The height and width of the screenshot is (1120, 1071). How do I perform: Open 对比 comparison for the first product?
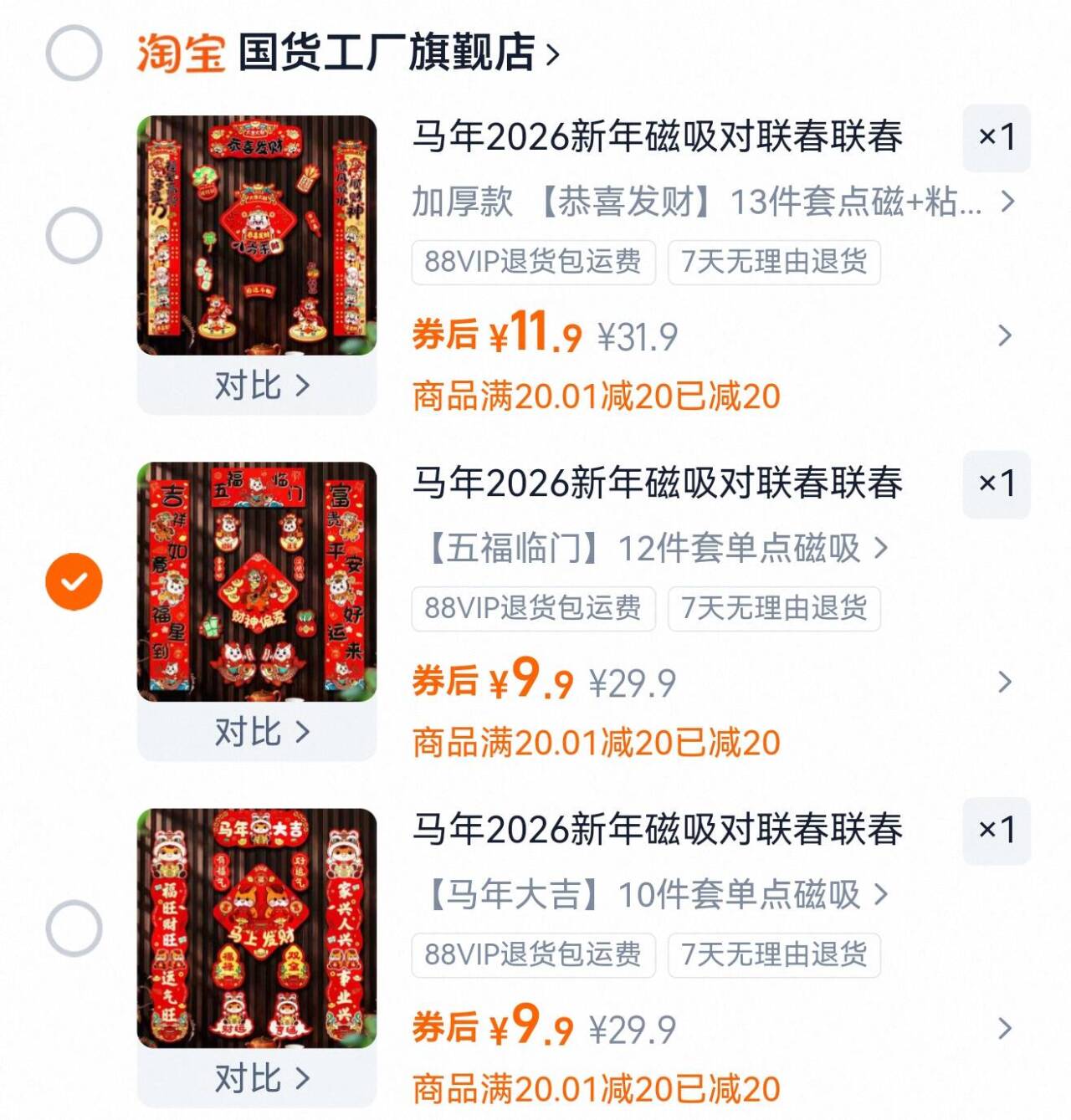pos(259,386)
